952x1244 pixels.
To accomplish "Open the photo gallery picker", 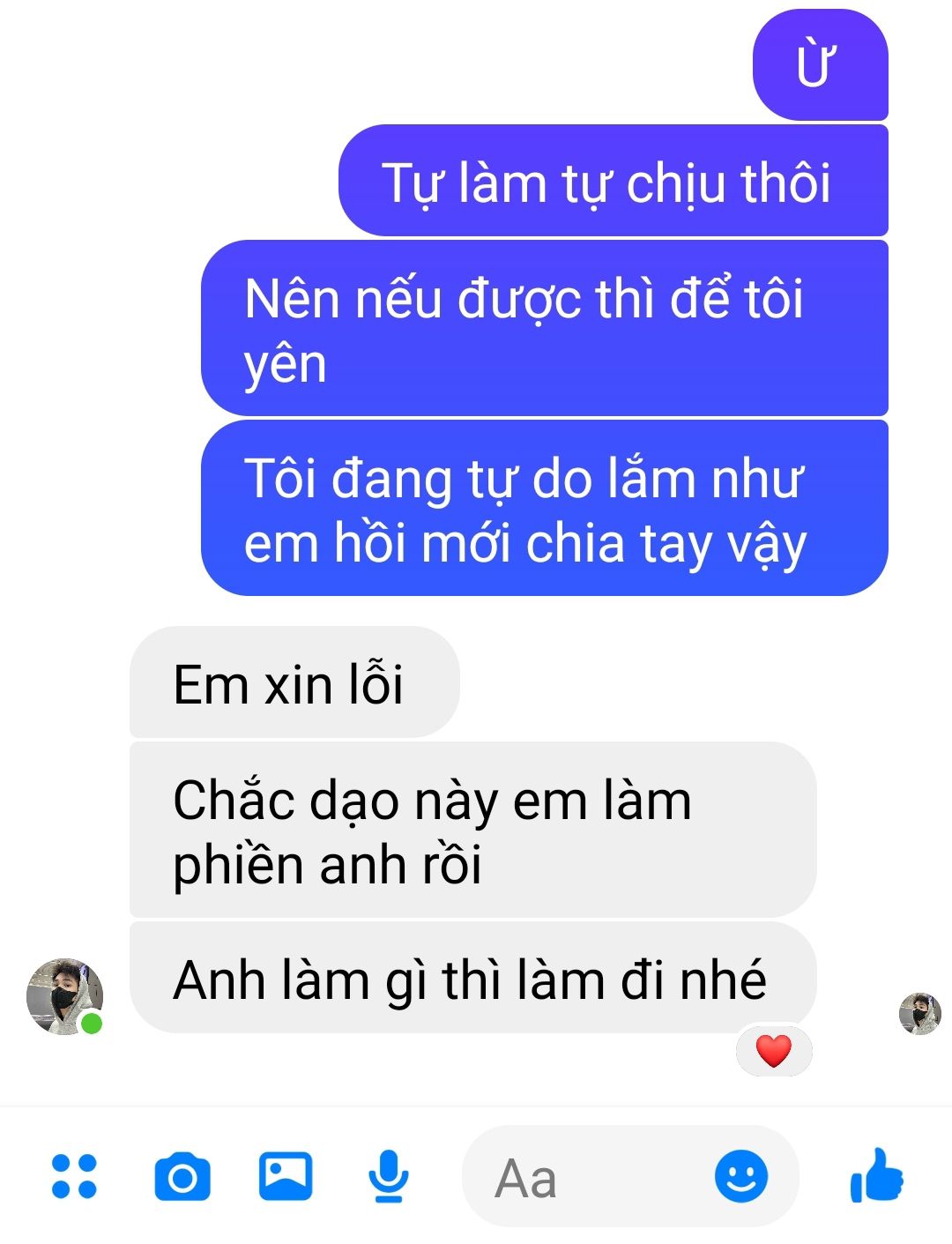I will click(286, 1176).
